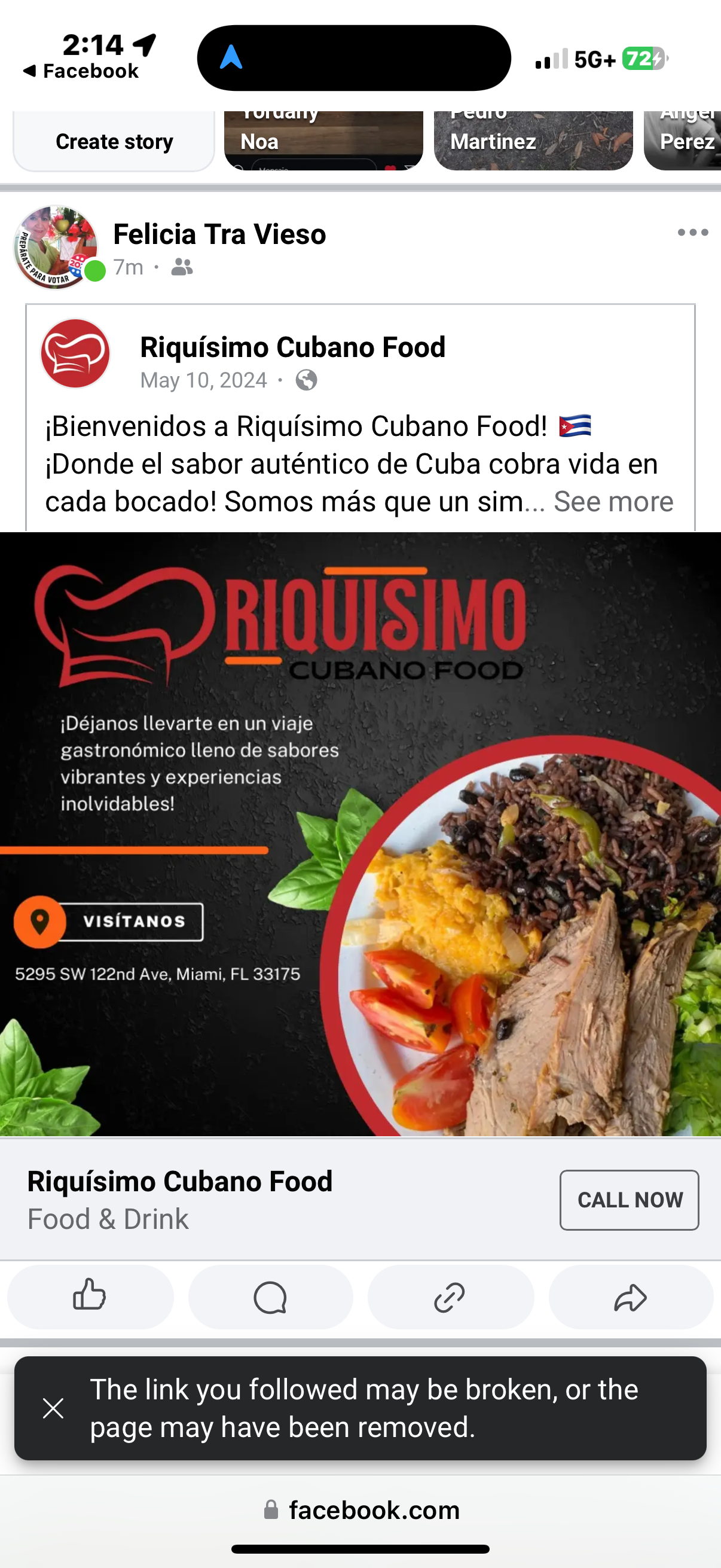Tap the Like thumbs-up icon

(x=90, y=1297)
